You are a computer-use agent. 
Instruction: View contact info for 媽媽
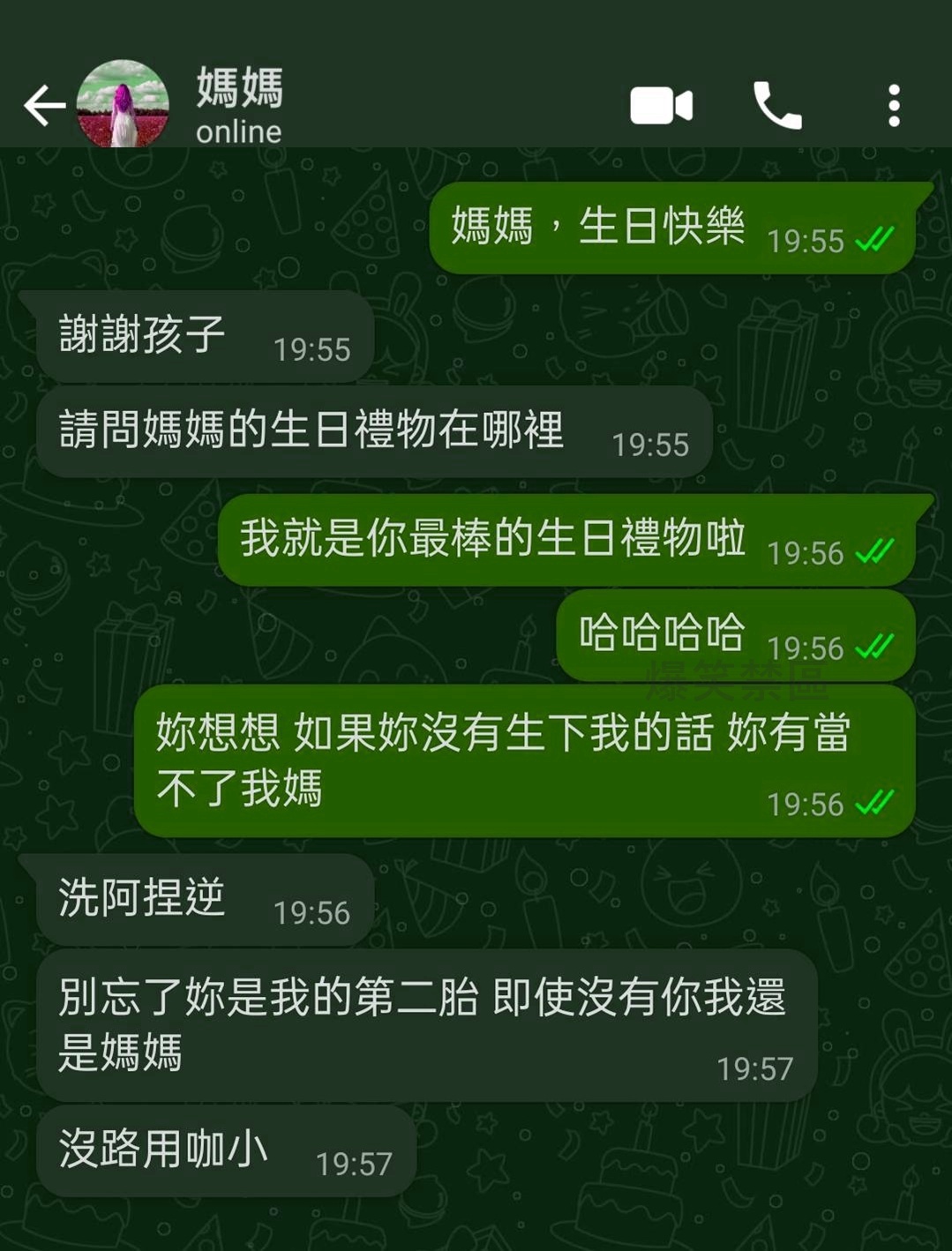(x=239, y=106)
